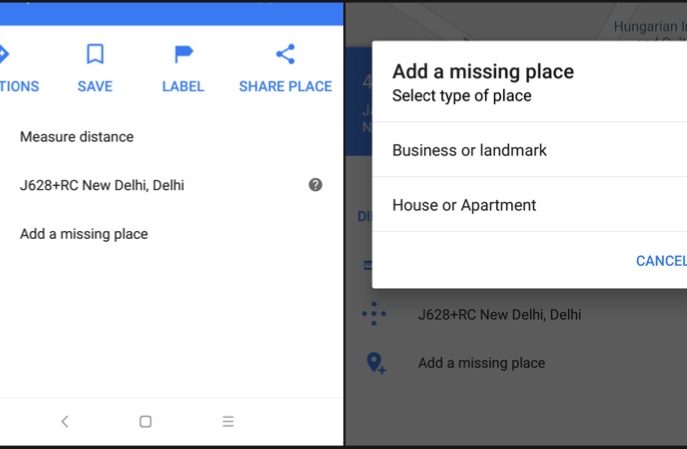The image size is (687, 449).
Task: Save this place to a list
Action: coord(95,68)
